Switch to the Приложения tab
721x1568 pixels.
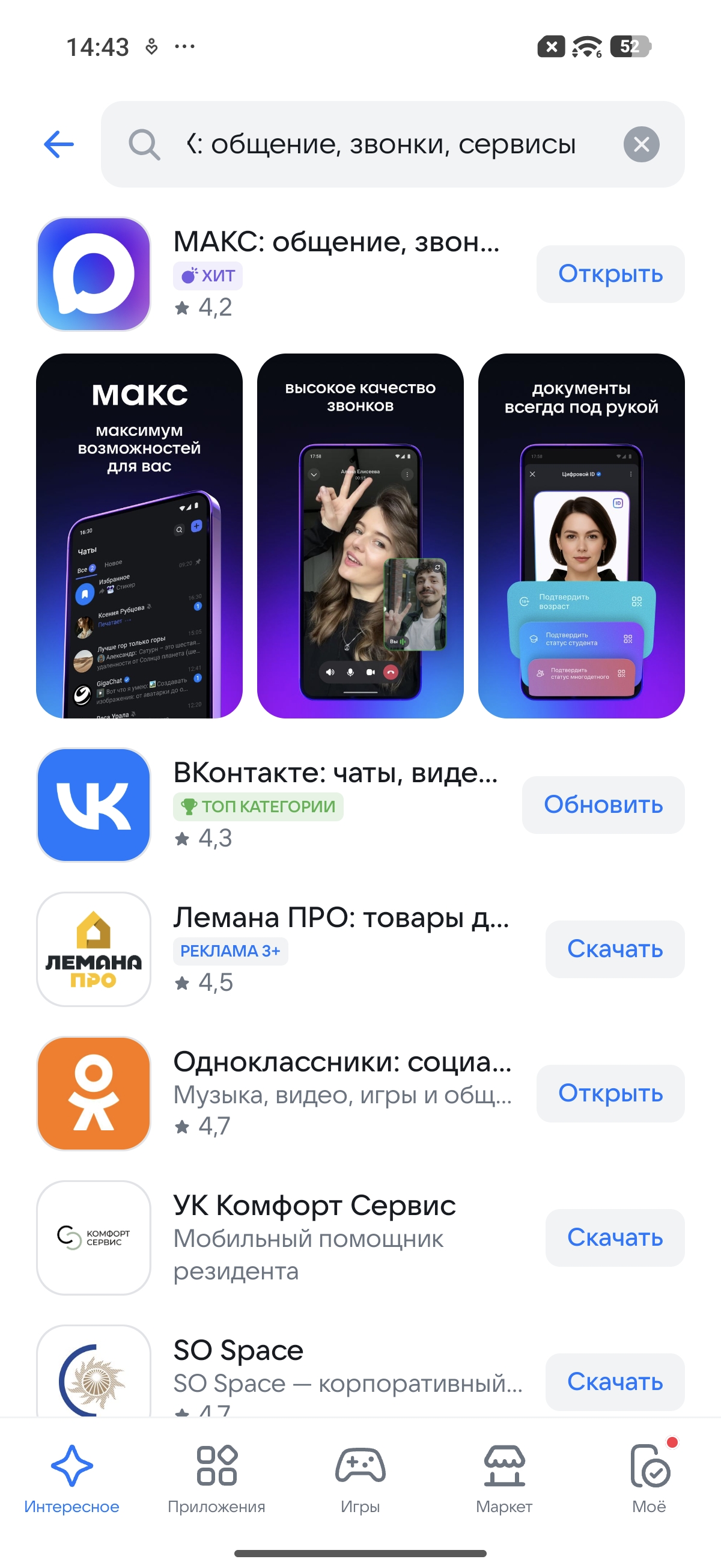click(x=217, y=1478)
